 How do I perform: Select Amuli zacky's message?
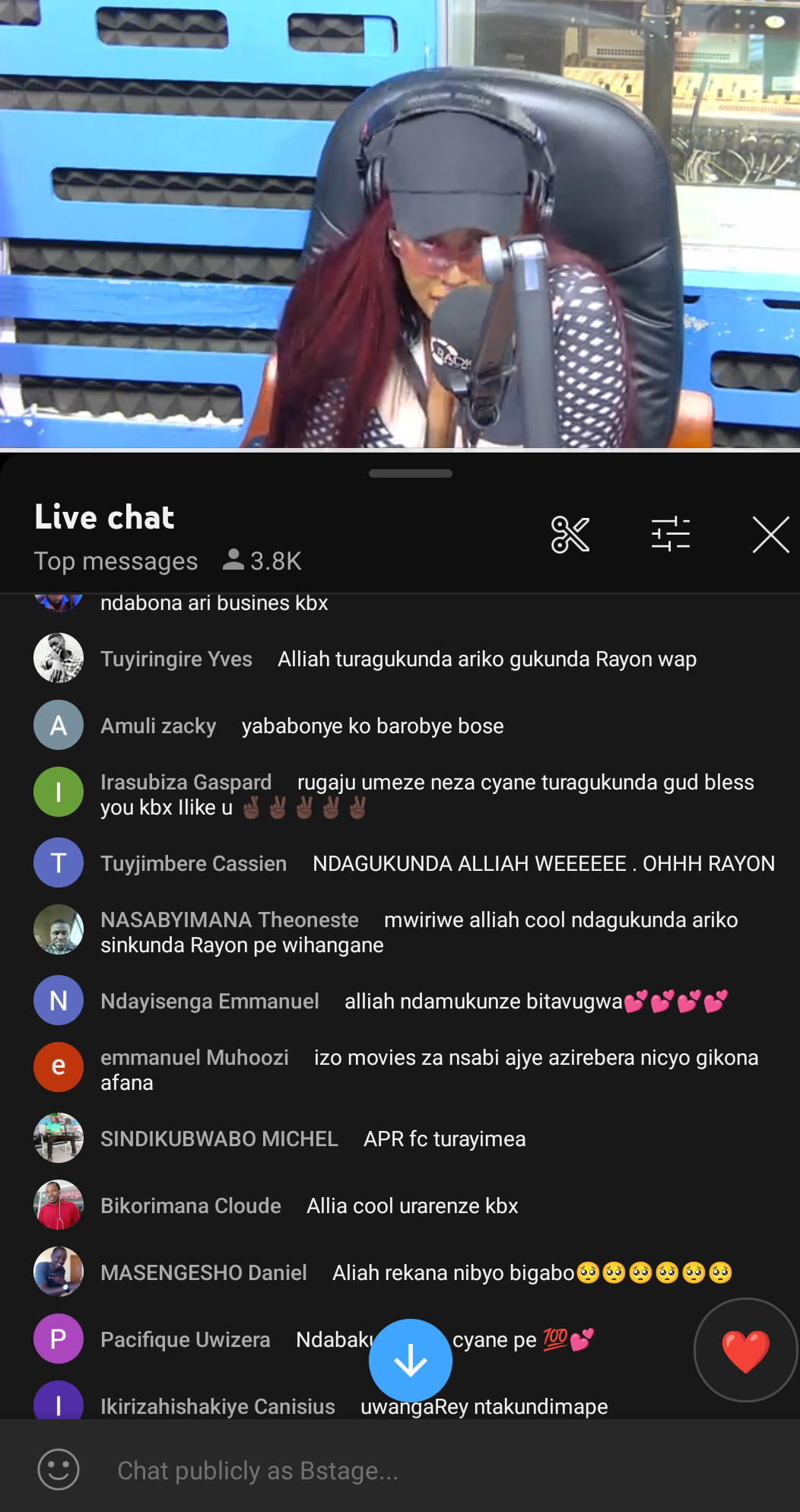tap(373, 726)
